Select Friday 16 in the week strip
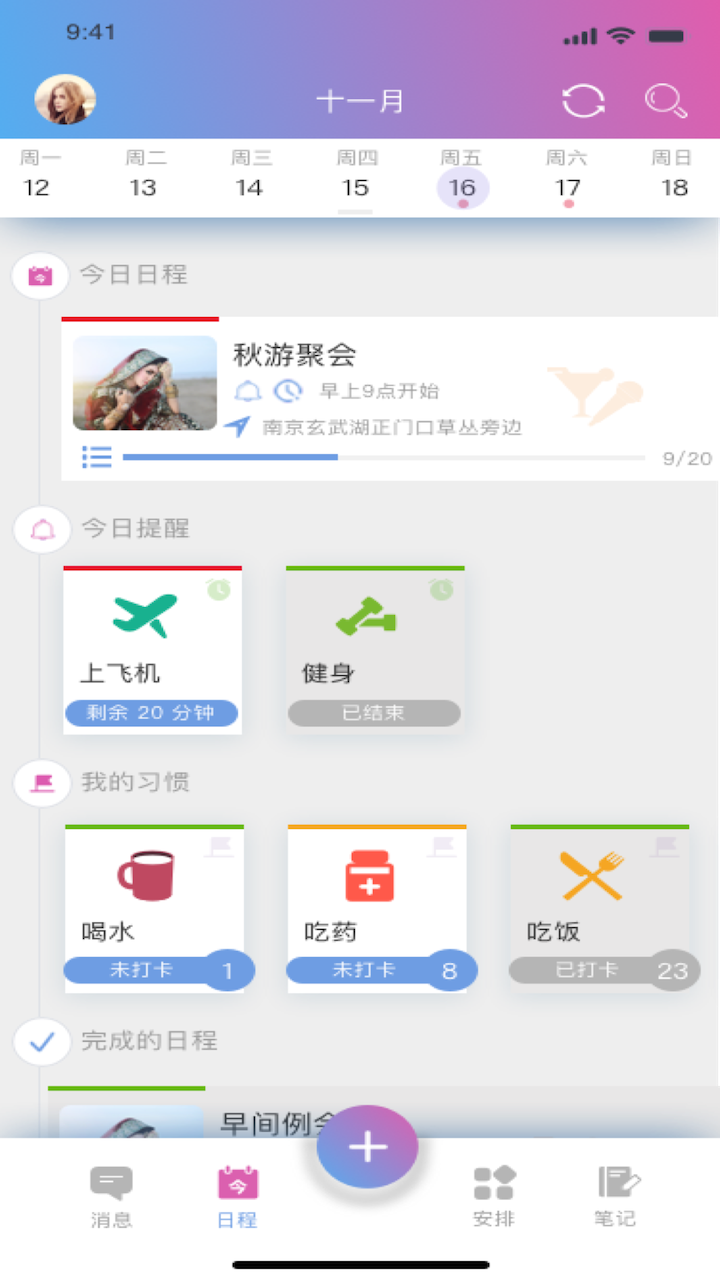This screenshot has width=720, height=1280. (x=461, y=187)
